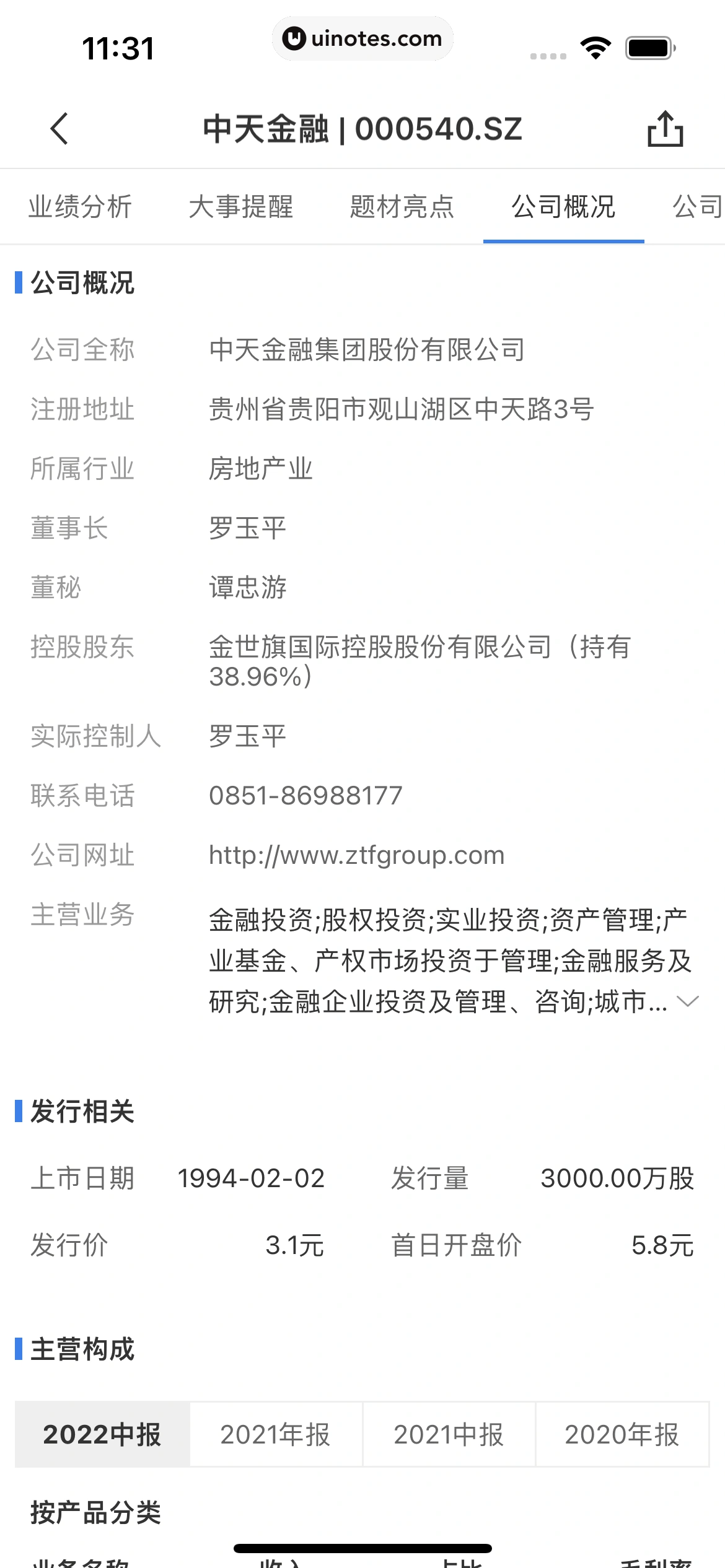Screen dimensions: 725x1568
Task: Switch to the 业绩分析 tab
Action: pos(81,207)
